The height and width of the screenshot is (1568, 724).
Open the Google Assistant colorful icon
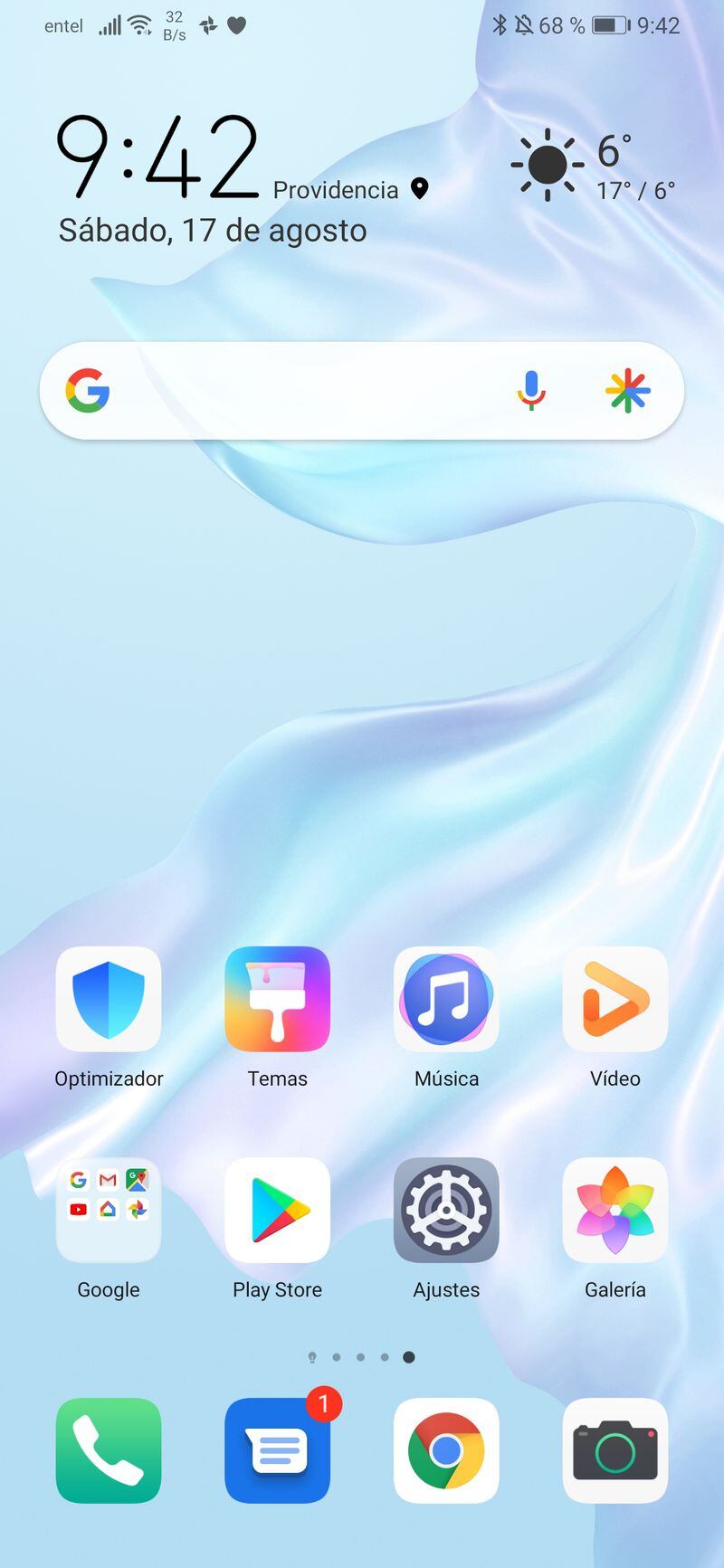tap(627, 391)
